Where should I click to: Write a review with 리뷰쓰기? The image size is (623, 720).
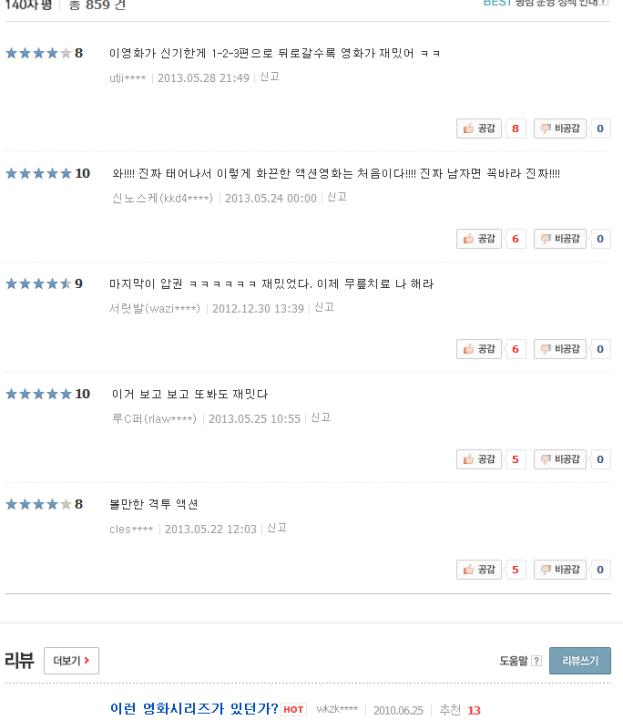tap(580, 661)
